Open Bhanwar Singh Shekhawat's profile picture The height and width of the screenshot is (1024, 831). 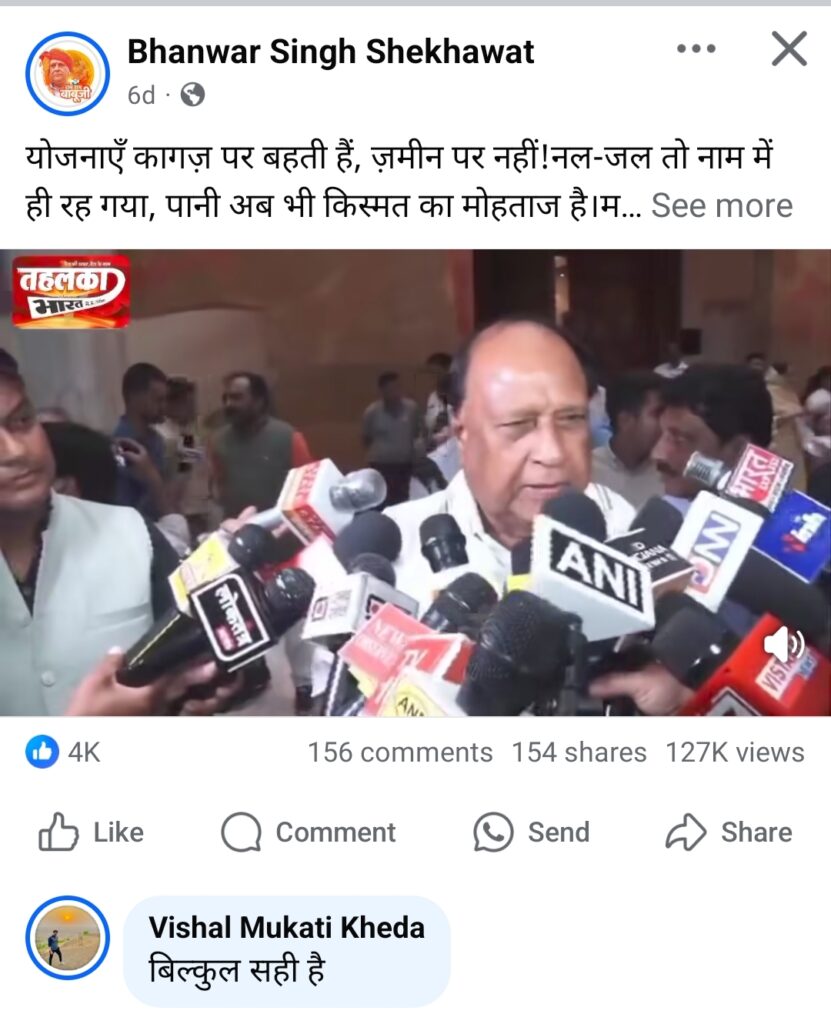pos(67,73)
